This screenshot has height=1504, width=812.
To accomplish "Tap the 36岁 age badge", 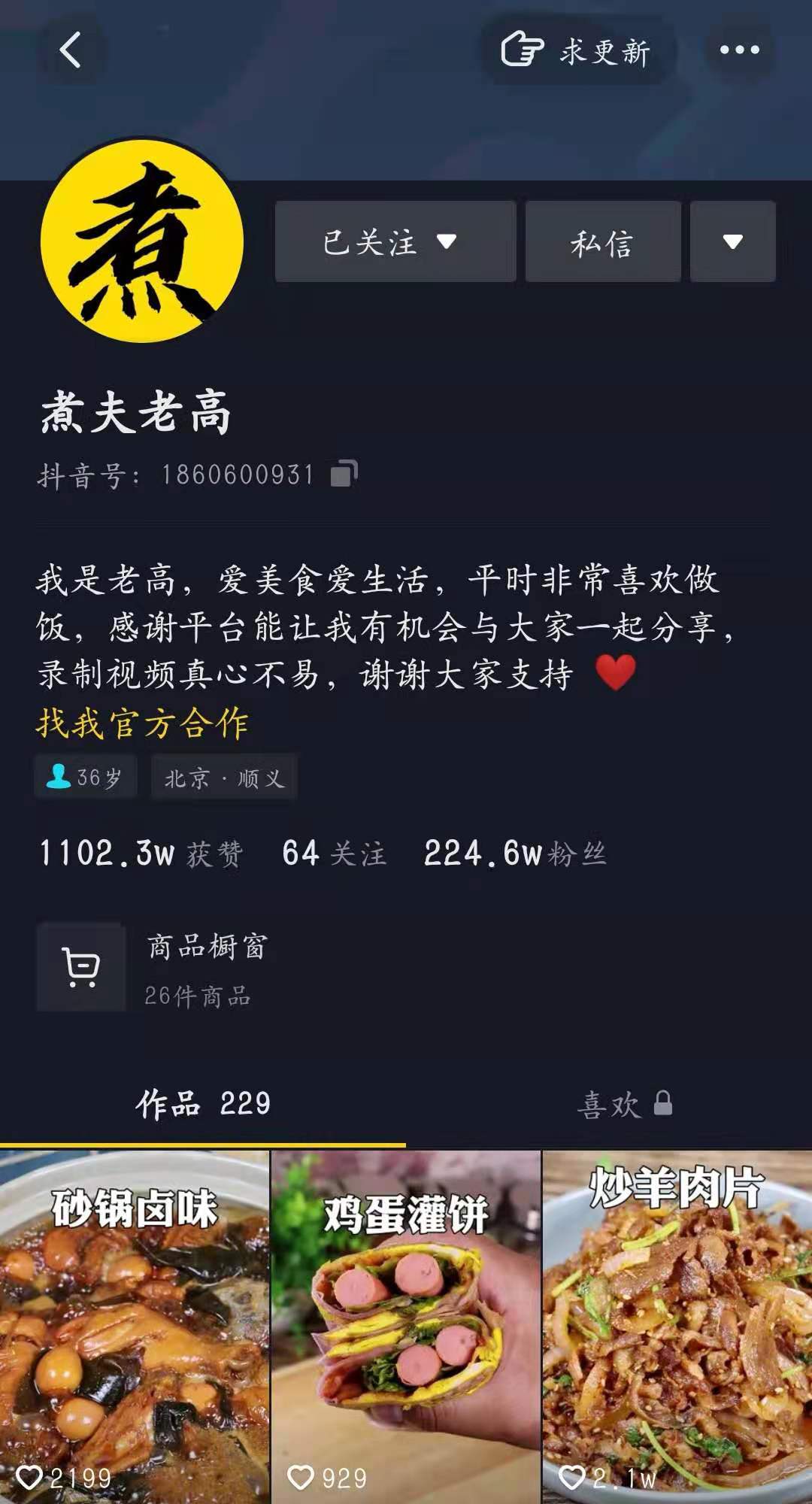I will [x=85, y=775].
